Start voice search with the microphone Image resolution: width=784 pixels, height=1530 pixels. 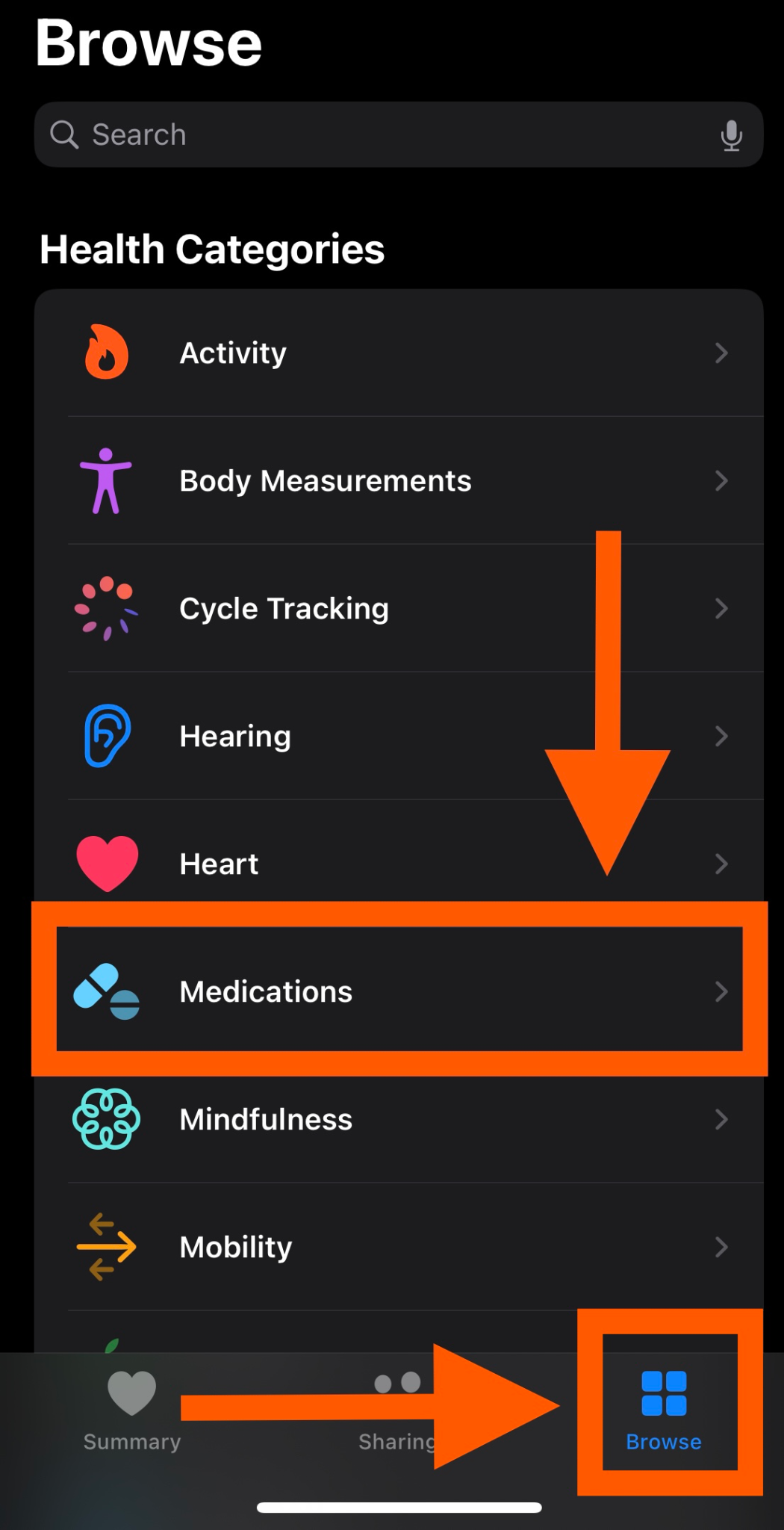click(731, 135)
